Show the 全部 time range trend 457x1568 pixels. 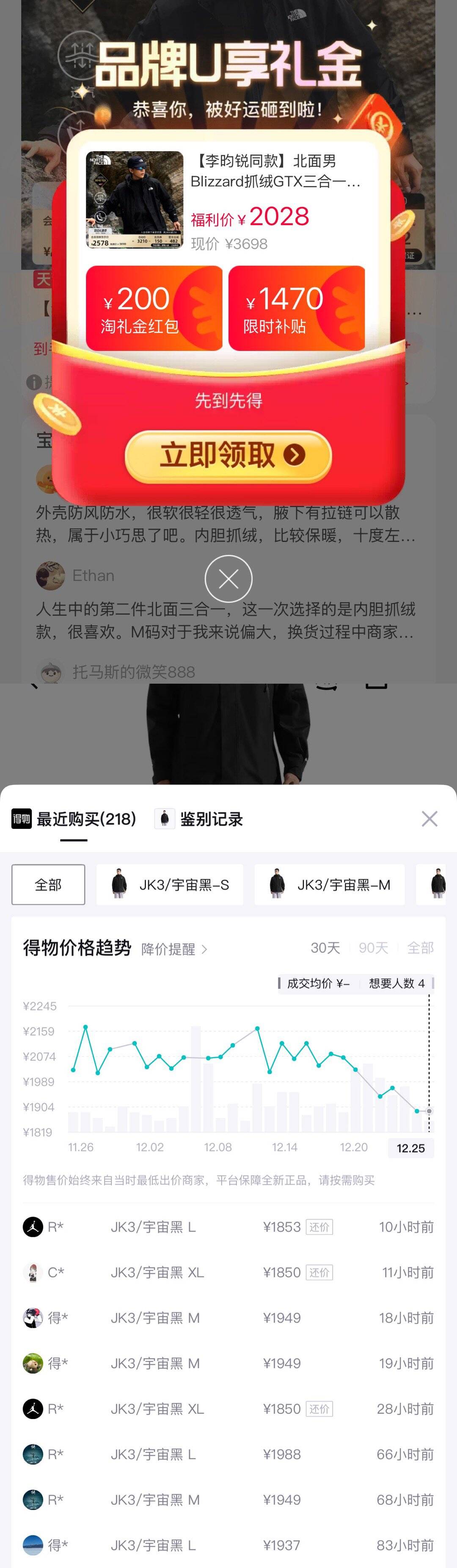(x=420, y=948)
